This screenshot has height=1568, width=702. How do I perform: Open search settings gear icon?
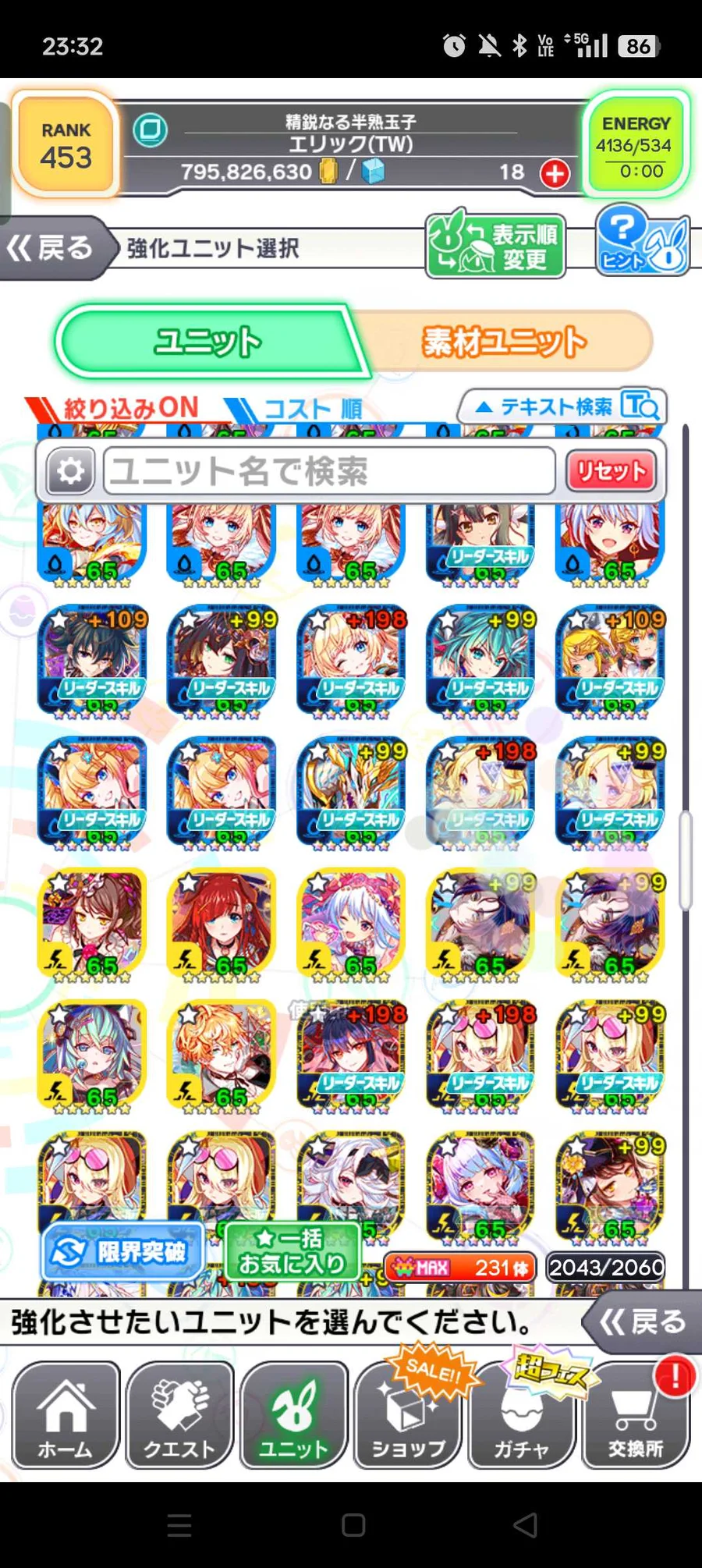[71, 471]
